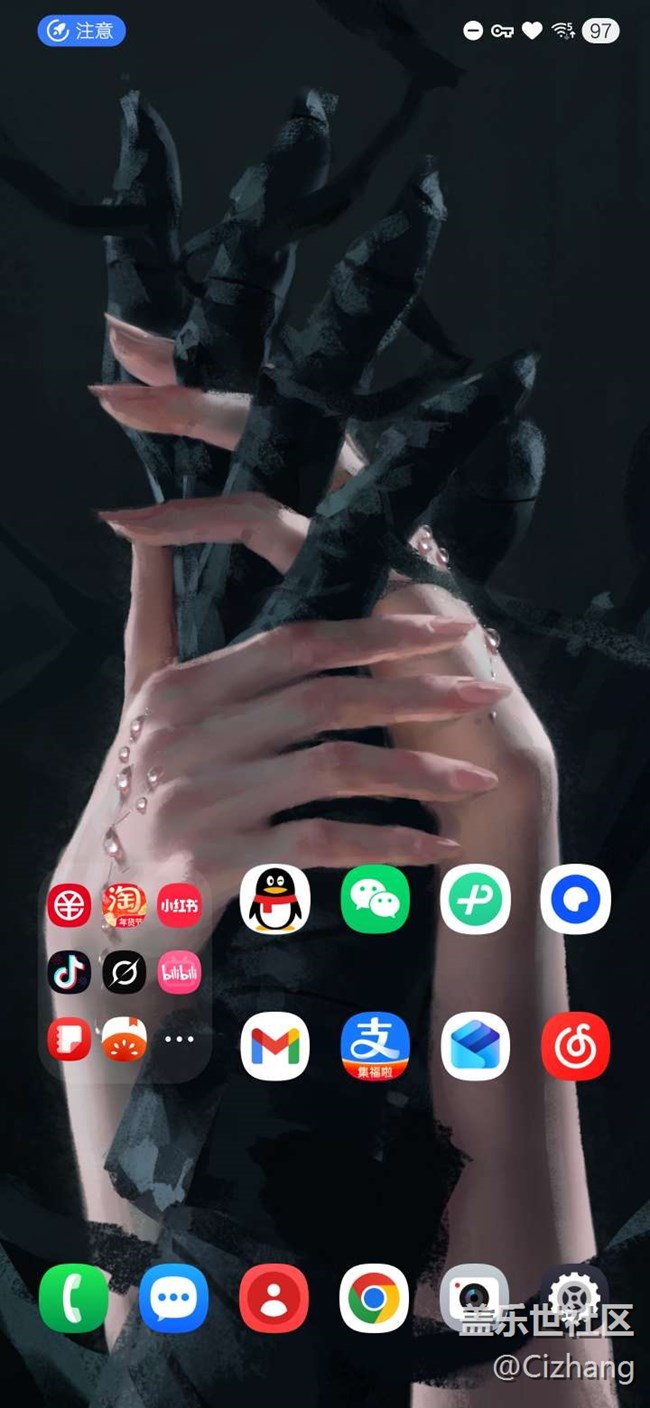Open the green app with white slash-plus icon
This screenshot has width=650, height=1408.
[x=475, y=899]
